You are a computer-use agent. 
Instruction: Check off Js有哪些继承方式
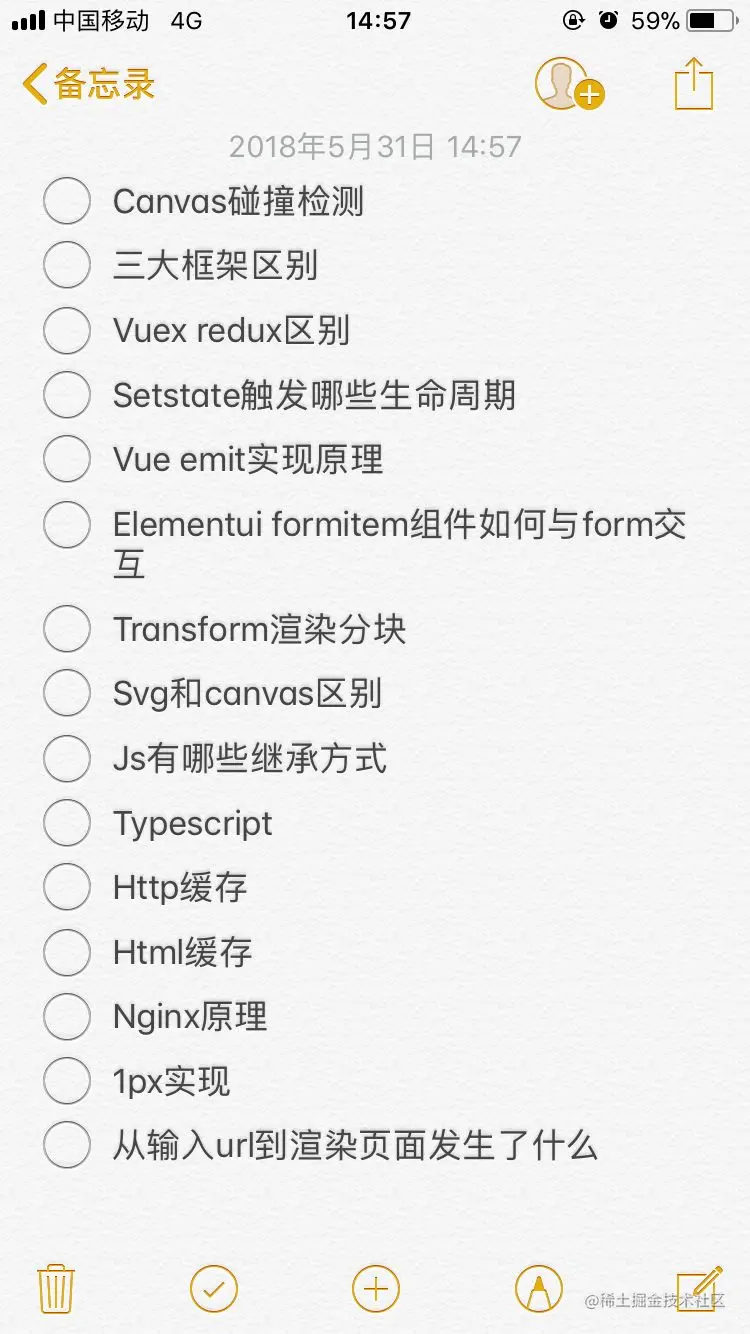(67, 758)
